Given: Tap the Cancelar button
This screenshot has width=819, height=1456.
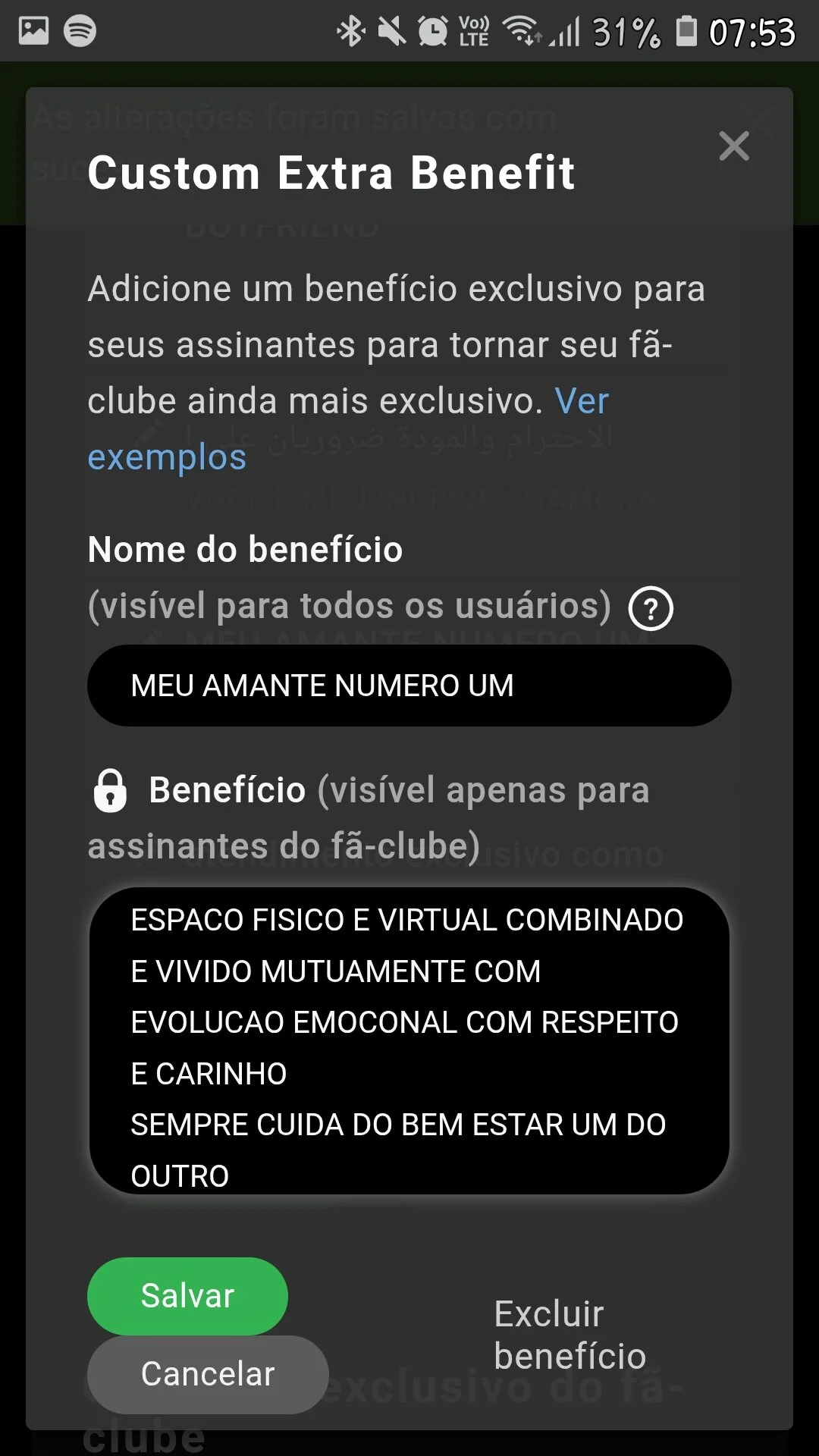Looking at the screenshot, I should pyautogui.click(x=208, y=1374).
